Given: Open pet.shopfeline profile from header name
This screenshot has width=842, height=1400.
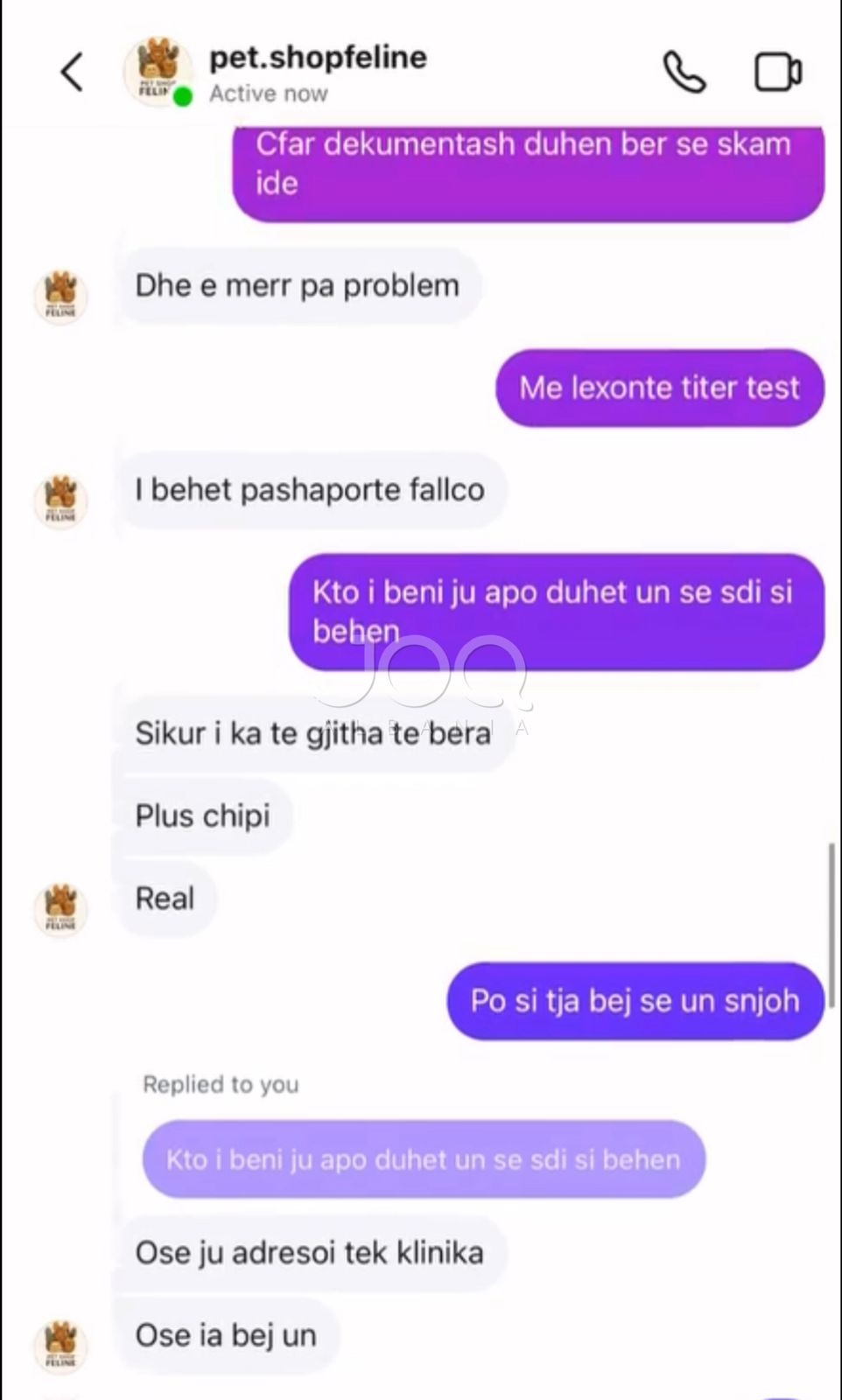Looking at the screenshot, I should 317,58.
